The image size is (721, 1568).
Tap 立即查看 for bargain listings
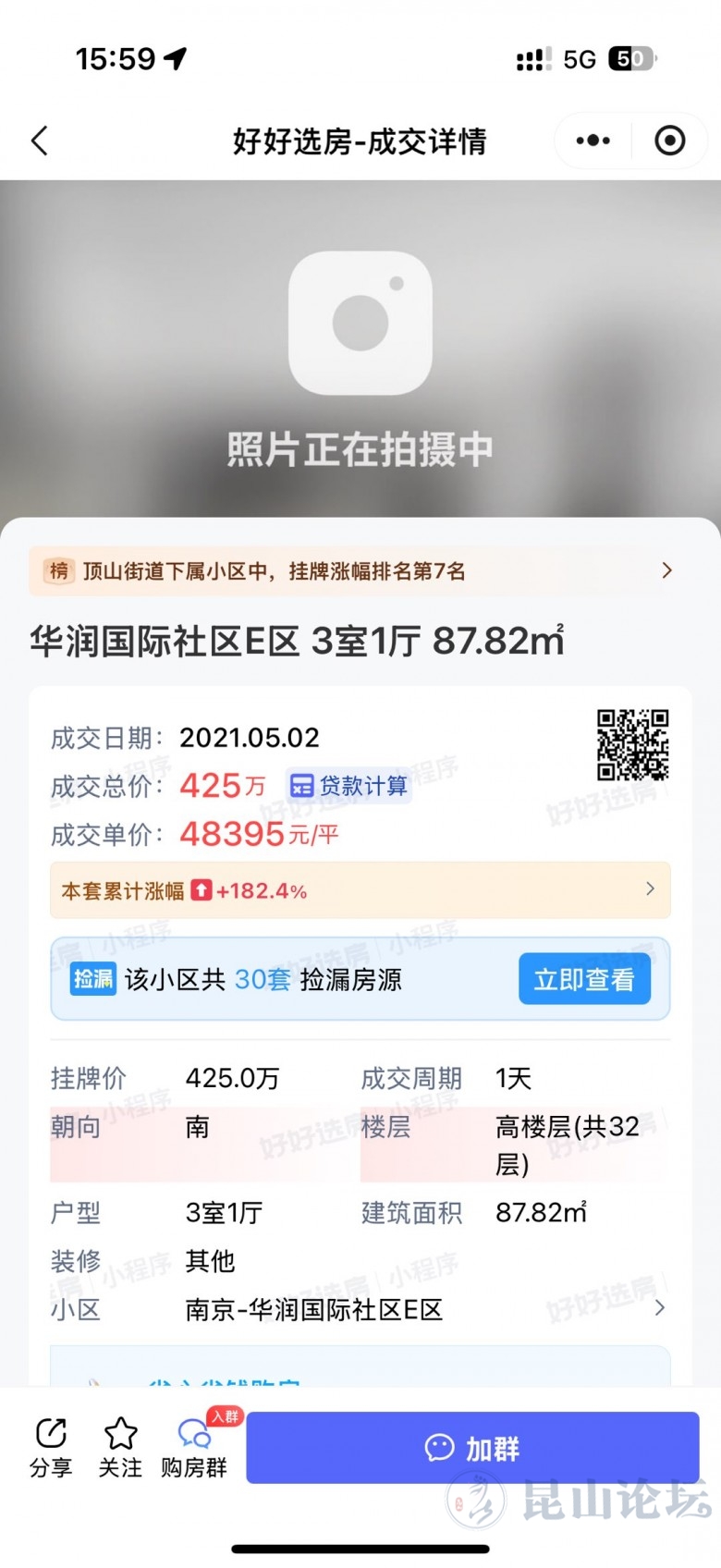coord(584,979)
